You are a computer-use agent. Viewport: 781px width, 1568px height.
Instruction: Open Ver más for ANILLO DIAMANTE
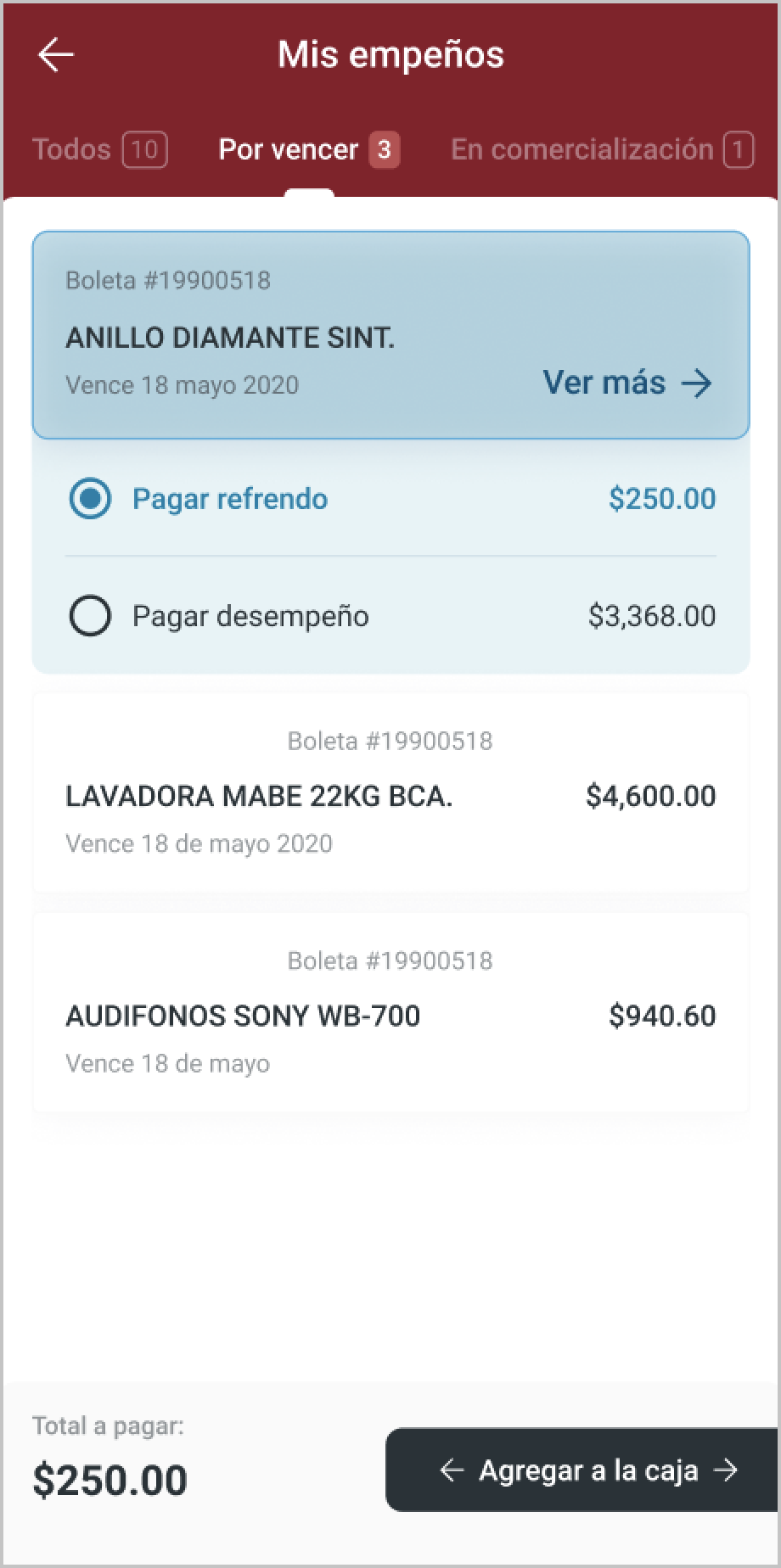pyautogui.click(x=627, y=383)
